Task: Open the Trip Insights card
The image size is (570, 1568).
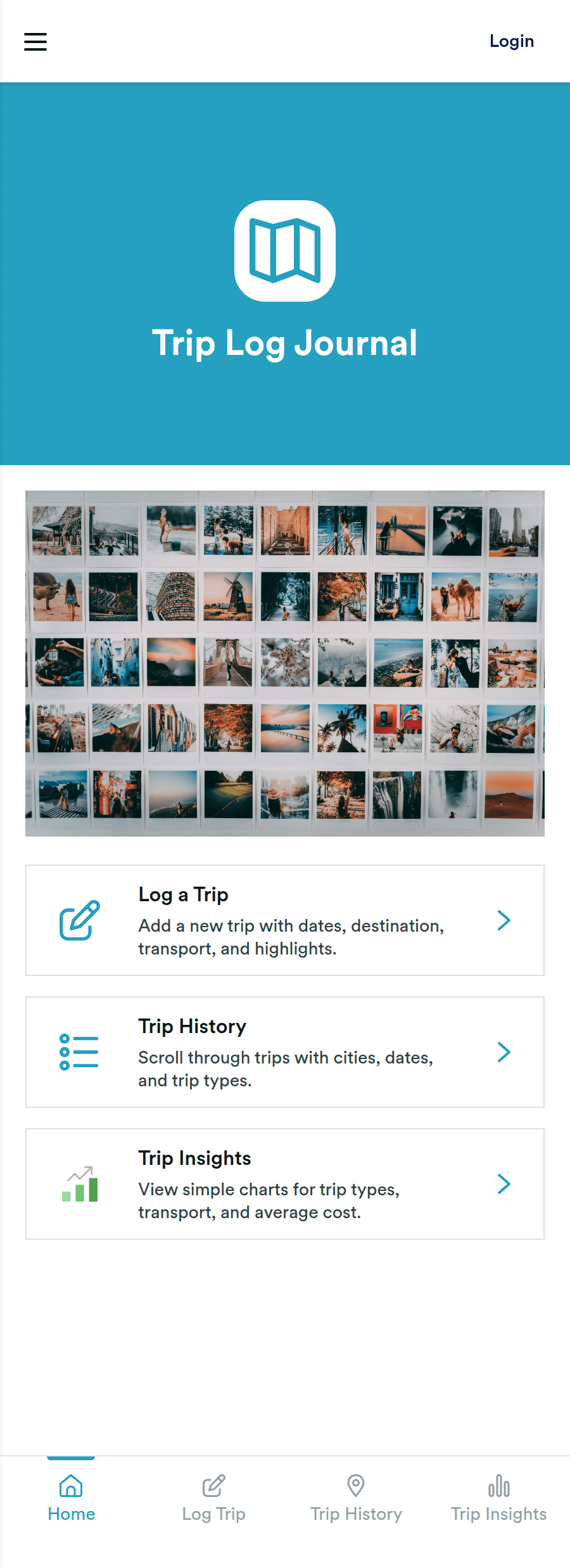Action: [x=284, y=1183]
